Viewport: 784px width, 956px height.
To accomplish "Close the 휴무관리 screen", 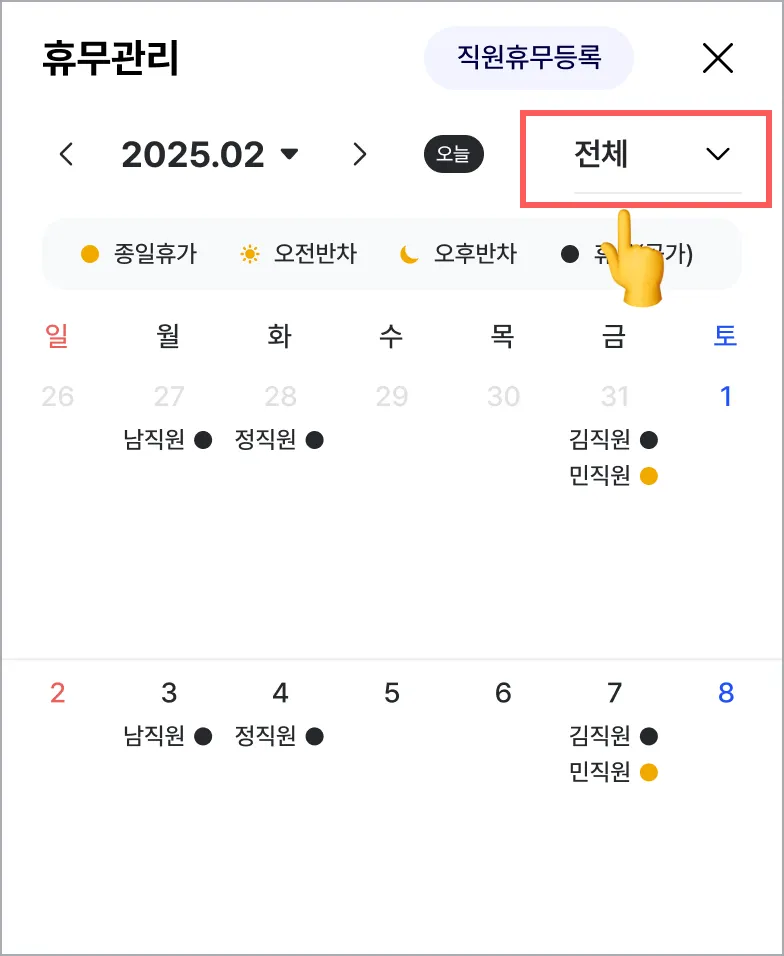I will [x=718, y=58].
